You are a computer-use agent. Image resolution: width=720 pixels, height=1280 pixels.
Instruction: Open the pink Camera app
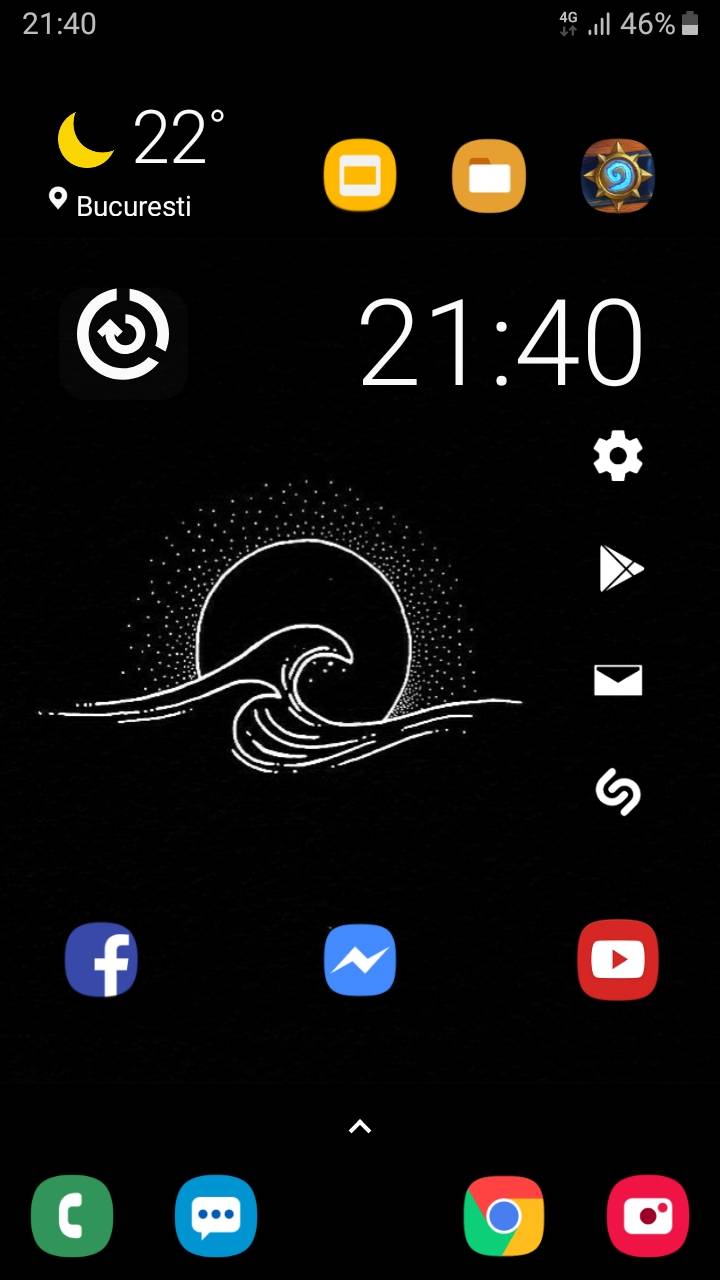(x=647, y=1216)
